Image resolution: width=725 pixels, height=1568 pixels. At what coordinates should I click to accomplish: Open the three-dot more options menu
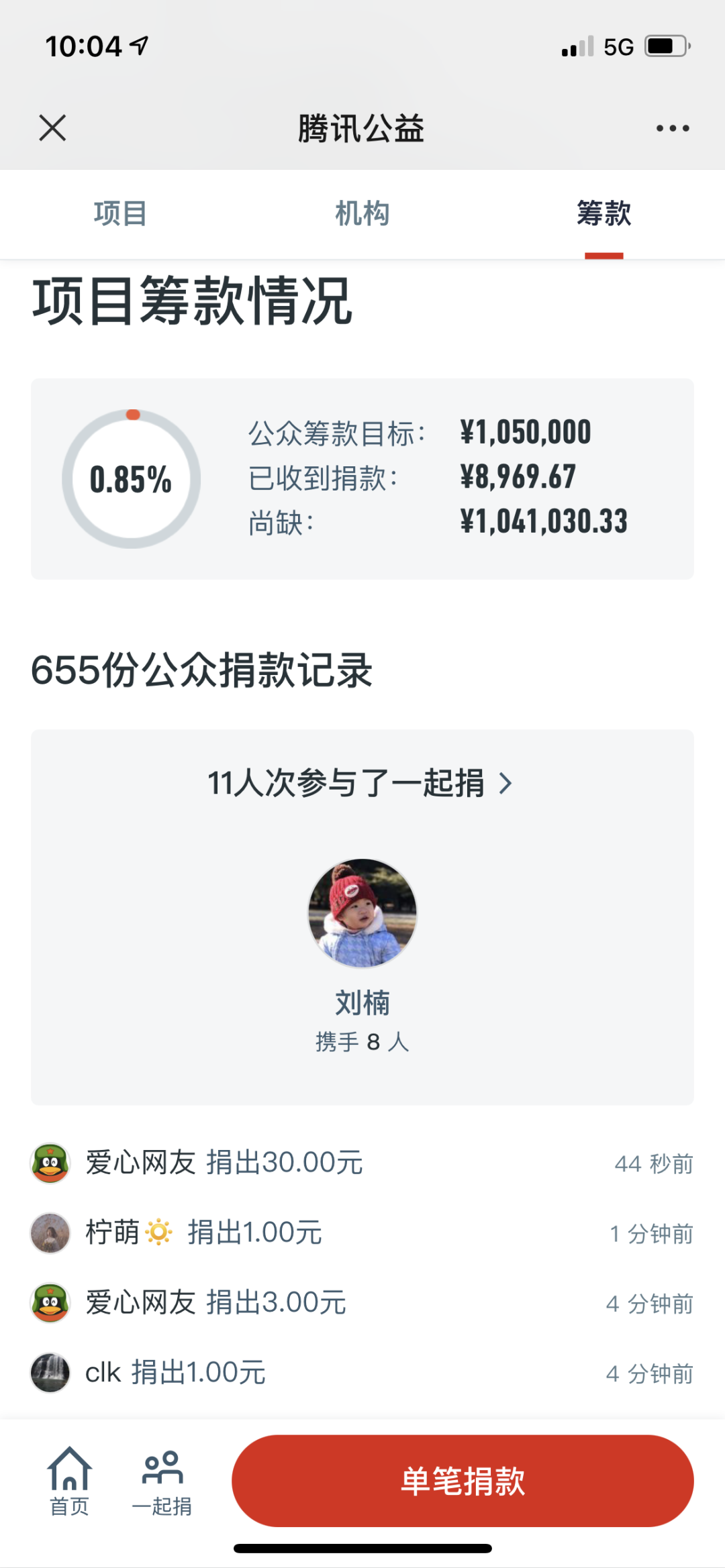click(673, 128)
